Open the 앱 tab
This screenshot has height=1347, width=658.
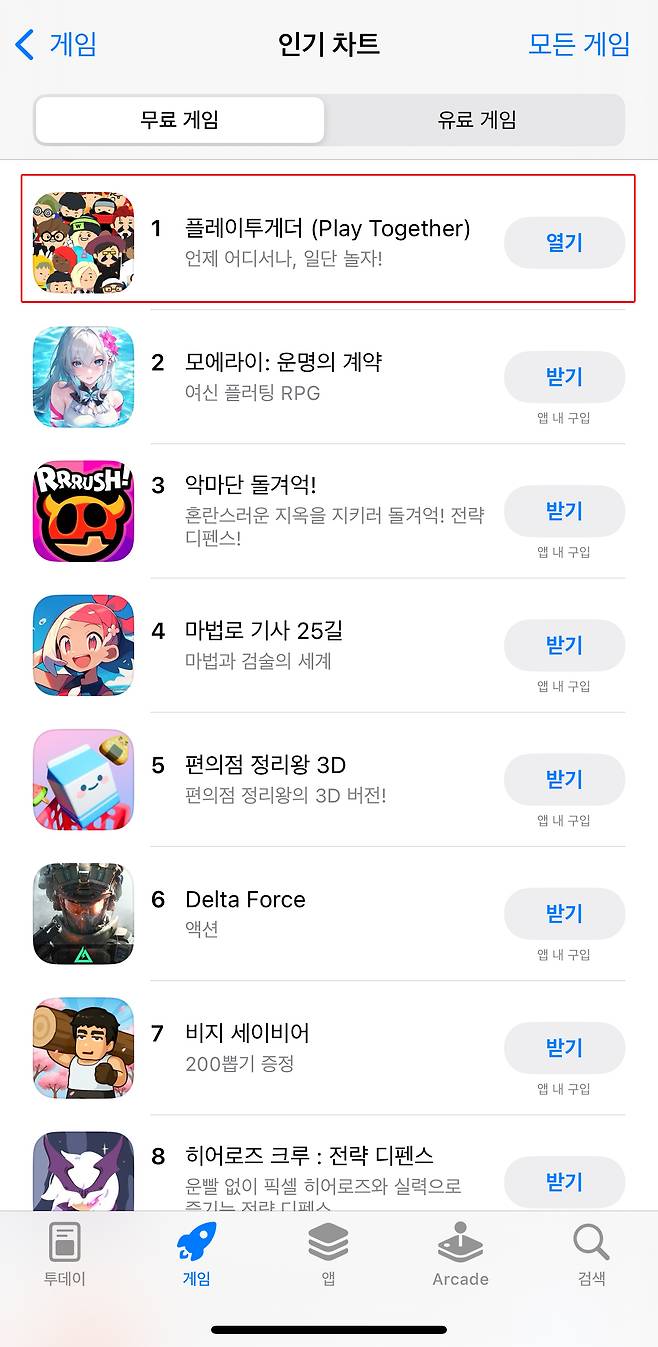point(328,1255)
